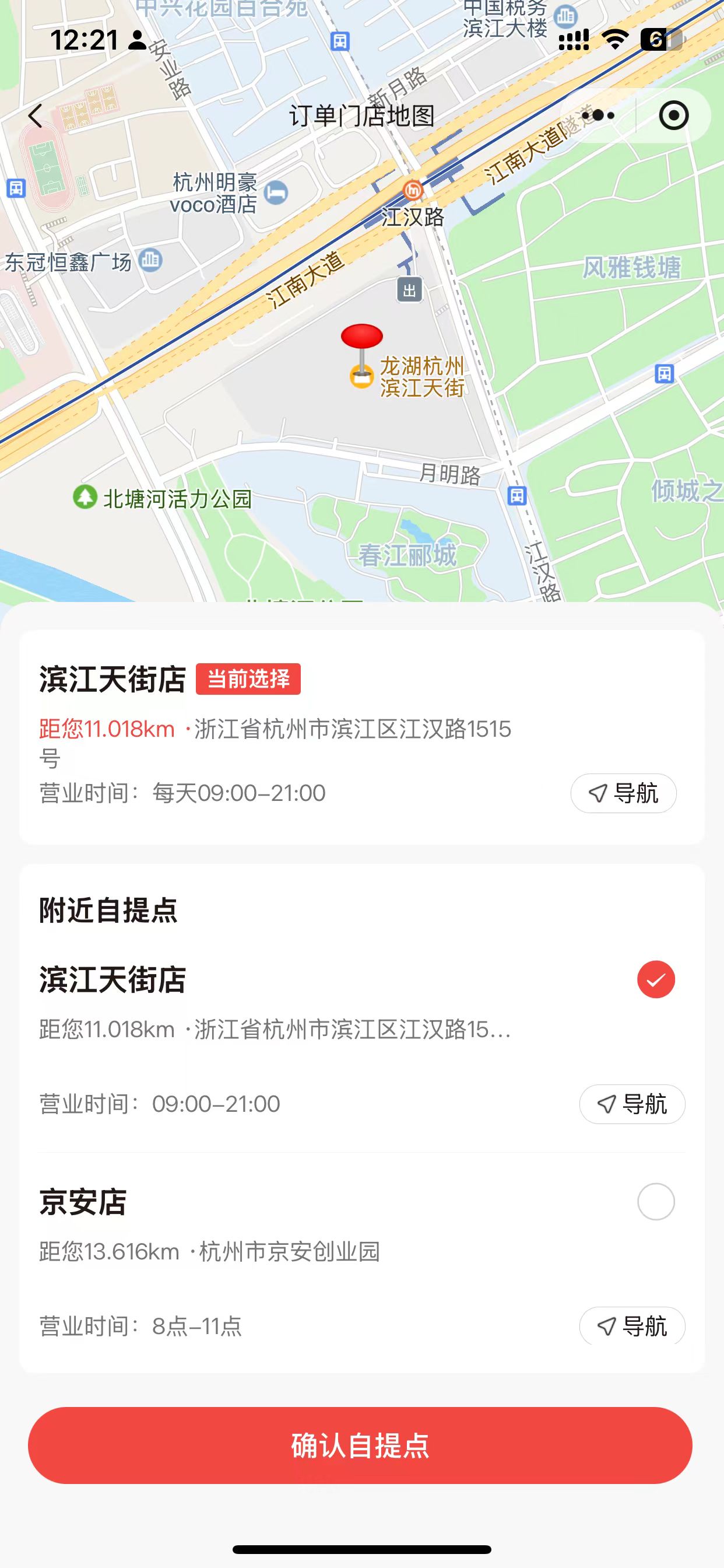Start navigation to 京安店
The image size is (724, 1568).
point(632,1325)
